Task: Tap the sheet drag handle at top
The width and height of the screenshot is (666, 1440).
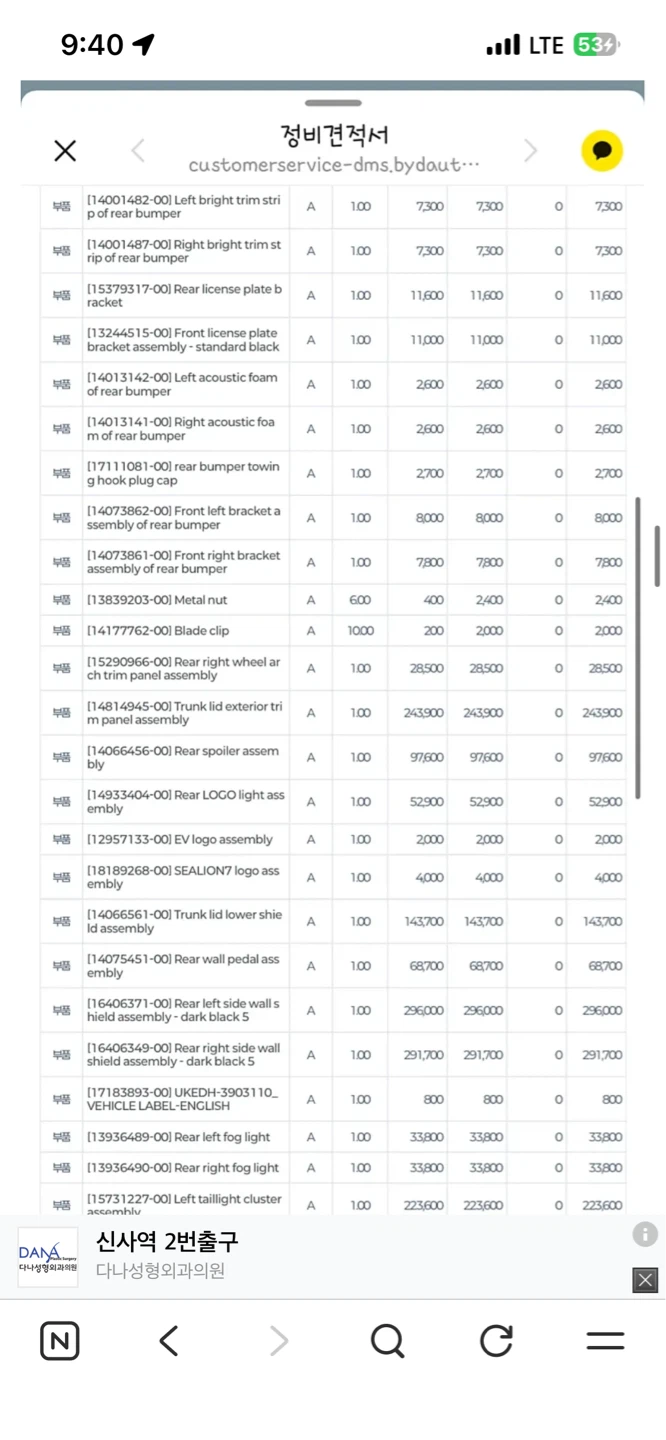Action: (x=333, y=103)
